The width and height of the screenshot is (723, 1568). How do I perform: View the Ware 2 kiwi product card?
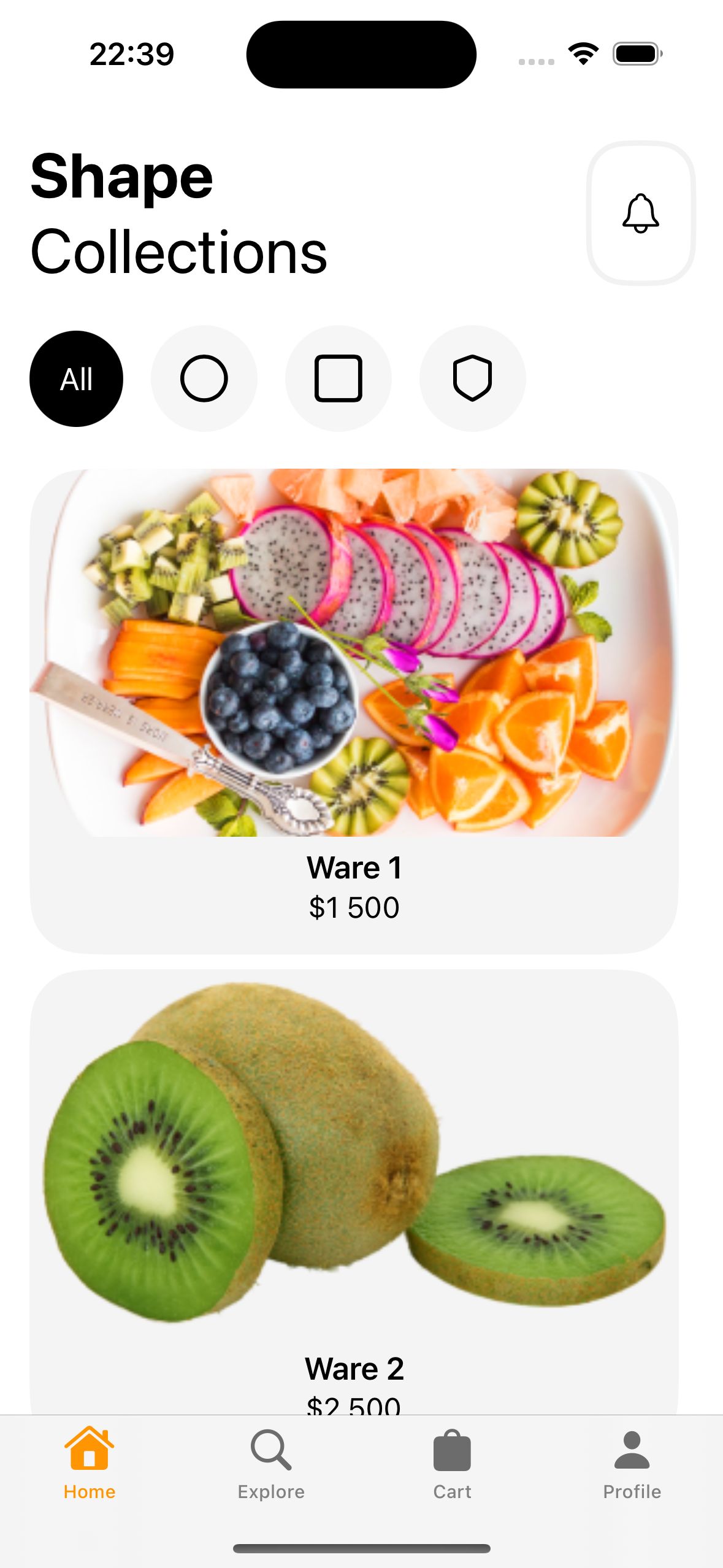354,1190
